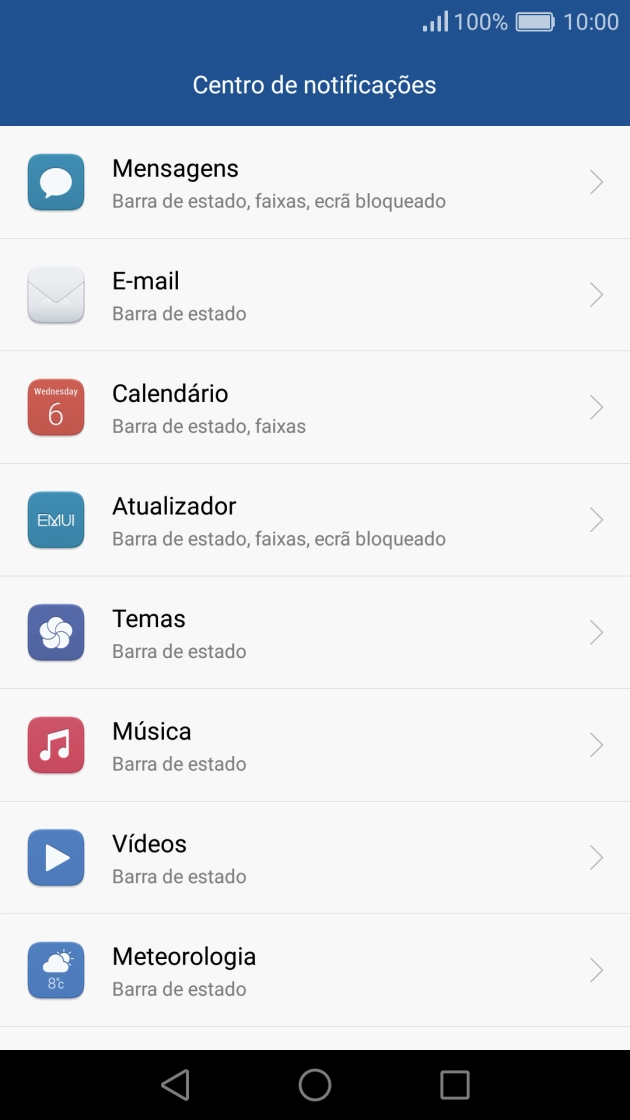
Task: Open Meteorologia notification settings
Action: (x=315, y=970)
